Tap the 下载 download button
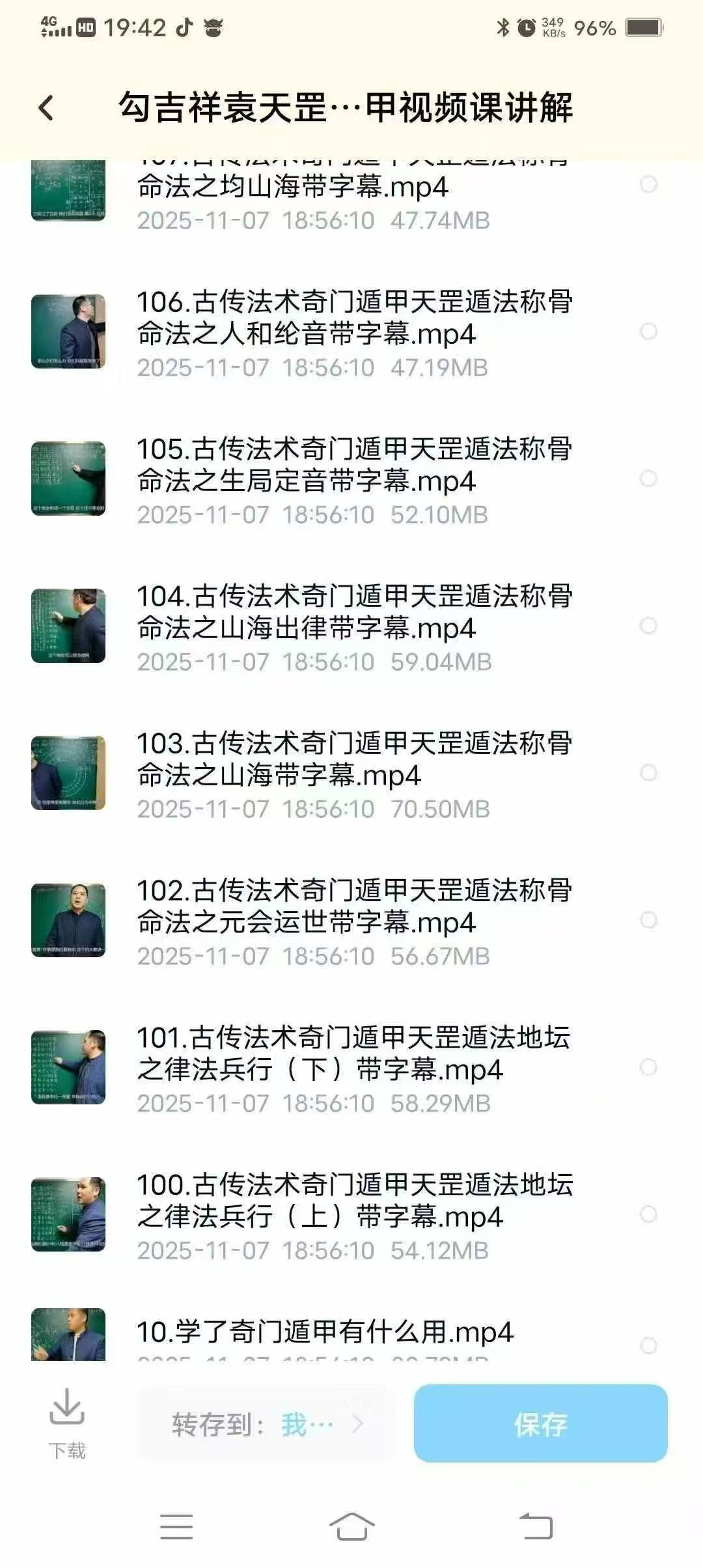 click(x=67, y=1423)
